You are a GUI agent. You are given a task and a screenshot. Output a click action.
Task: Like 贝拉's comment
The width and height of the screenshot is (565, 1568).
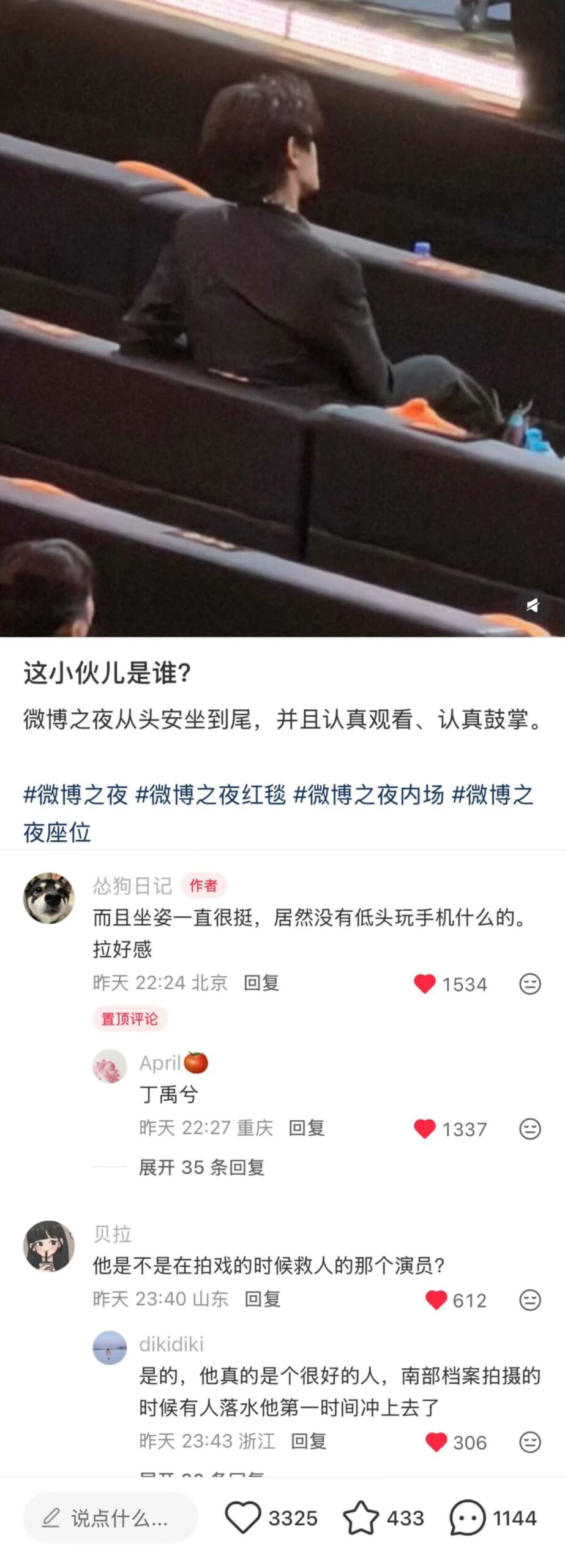[436, 1300]
